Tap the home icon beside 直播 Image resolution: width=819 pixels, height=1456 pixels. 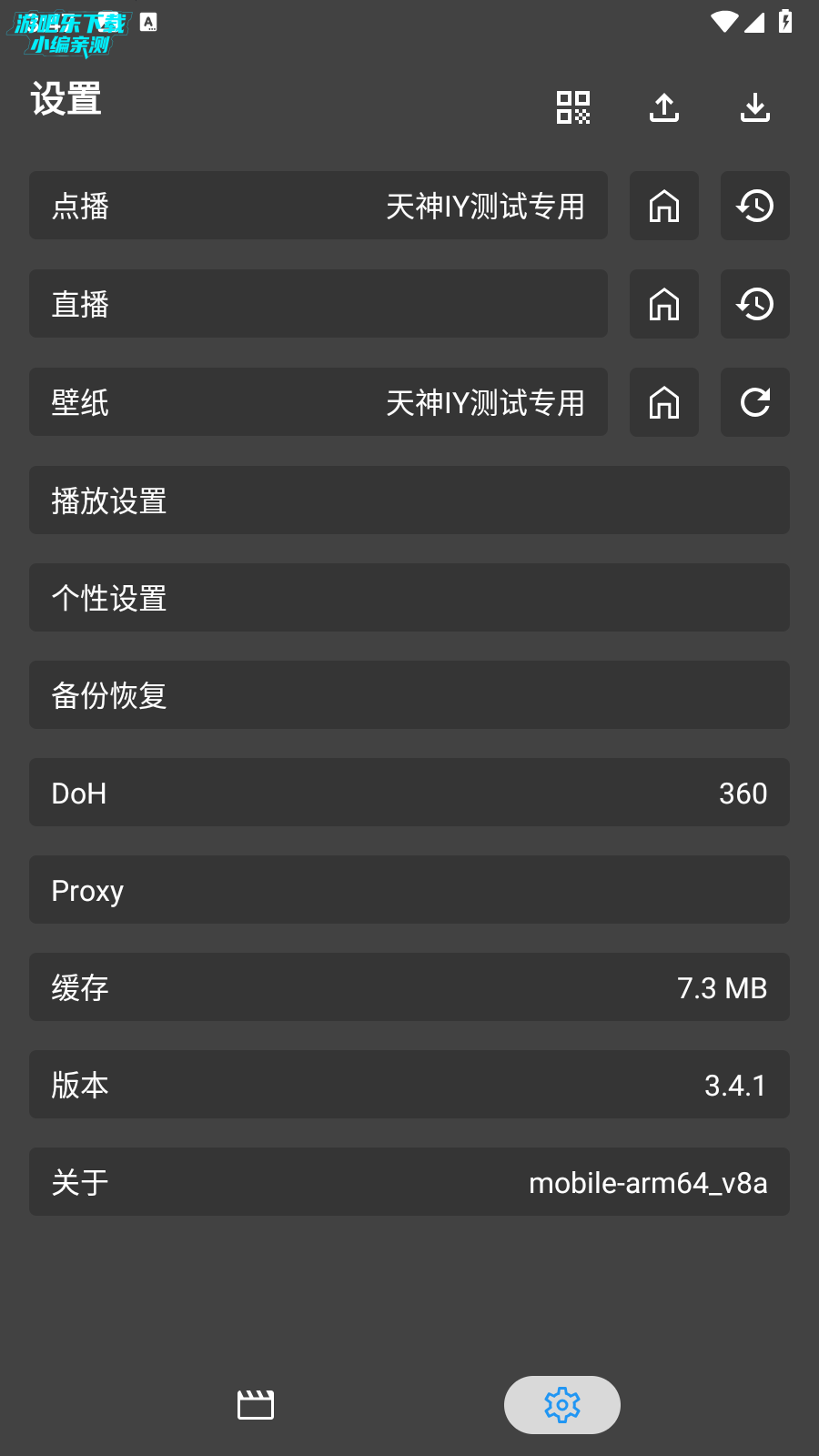[x=664, y=304]
